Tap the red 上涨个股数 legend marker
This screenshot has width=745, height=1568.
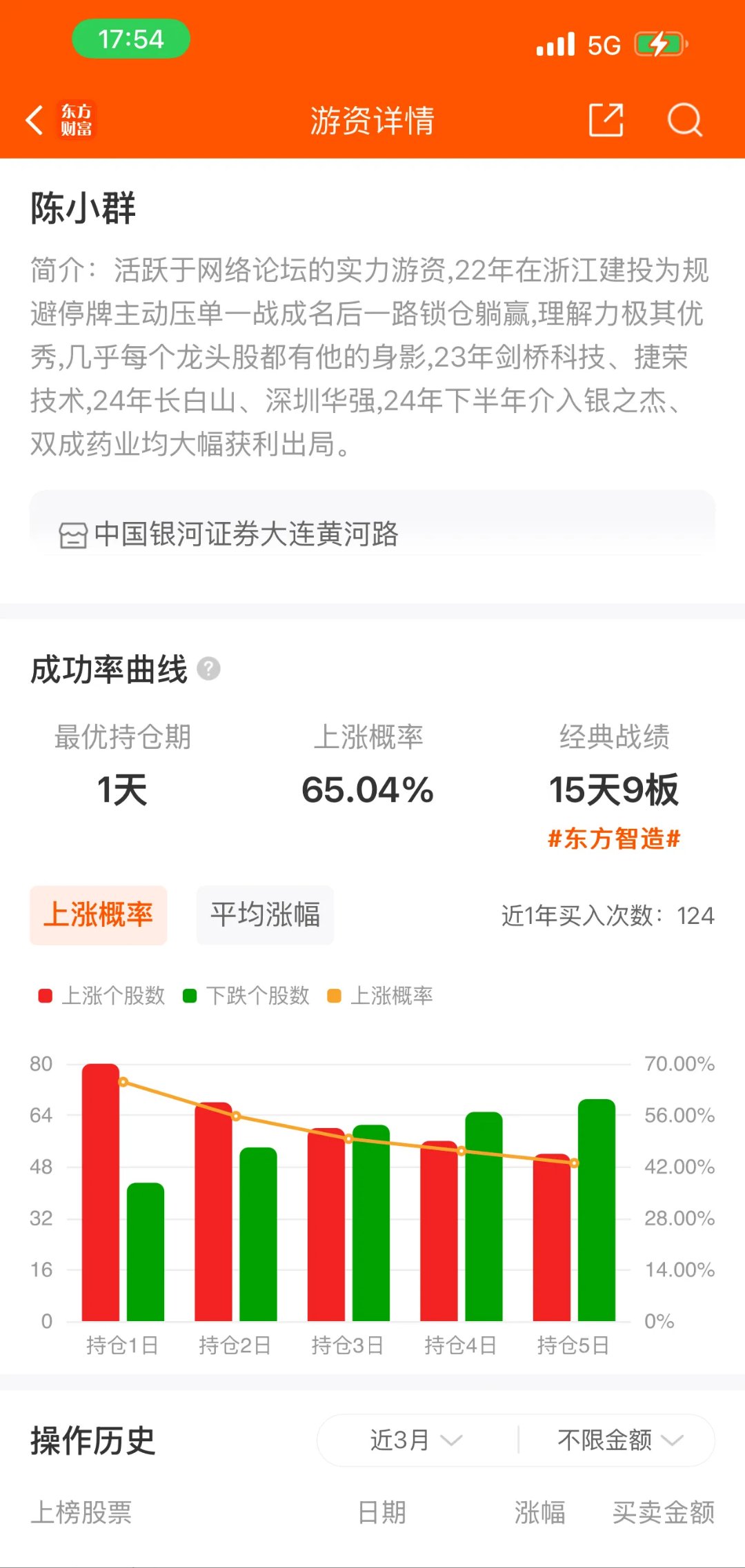(x=43, y=996)
